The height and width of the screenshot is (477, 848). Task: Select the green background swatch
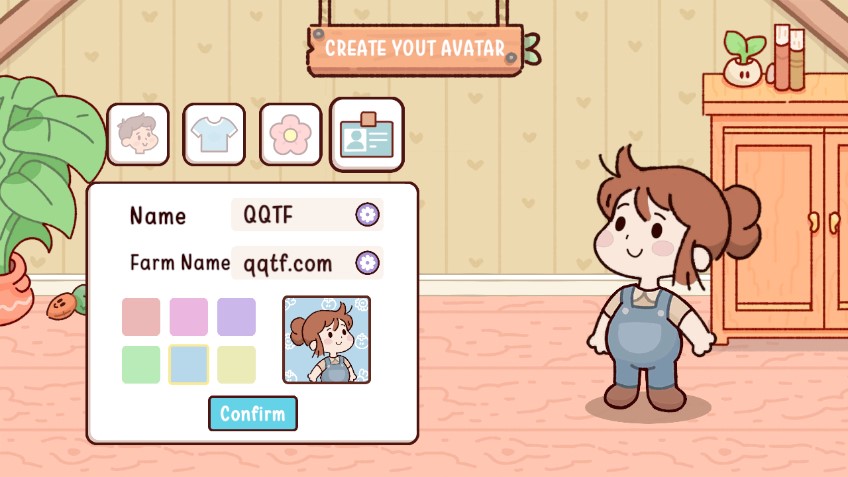[141, 365]
